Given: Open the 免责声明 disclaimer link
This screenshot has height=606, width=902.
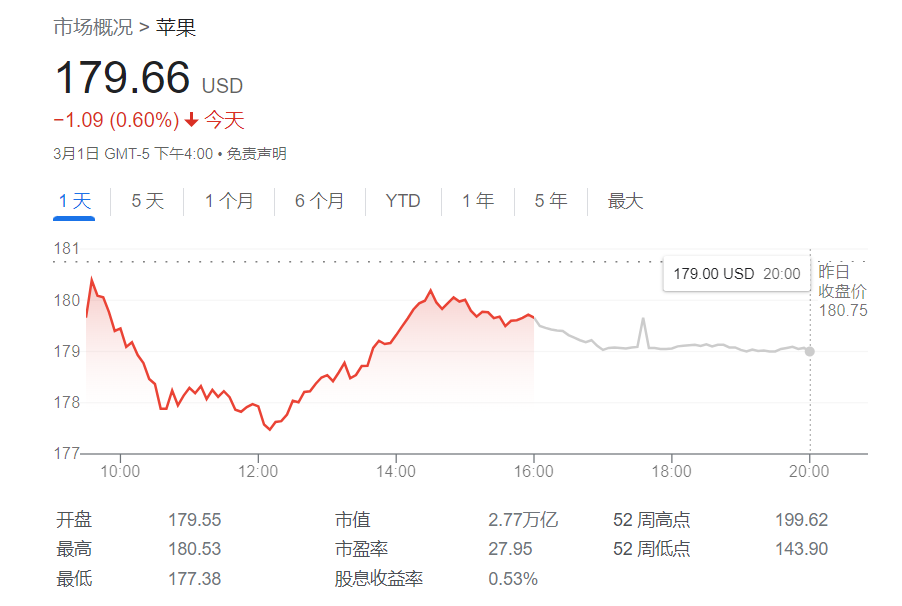Looking at the screenshot, I should (256, 154).
